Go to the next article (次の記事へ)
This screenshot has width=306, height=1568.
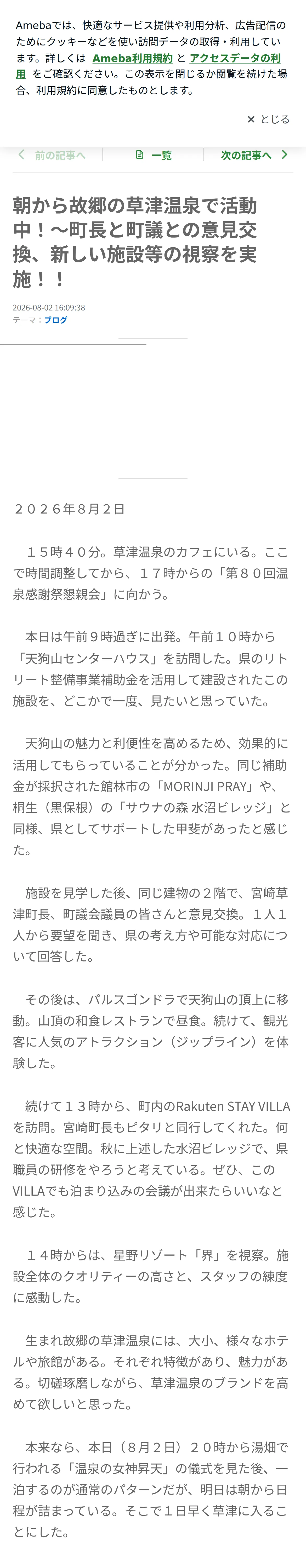pyautogui.click(x=254, y=155)
